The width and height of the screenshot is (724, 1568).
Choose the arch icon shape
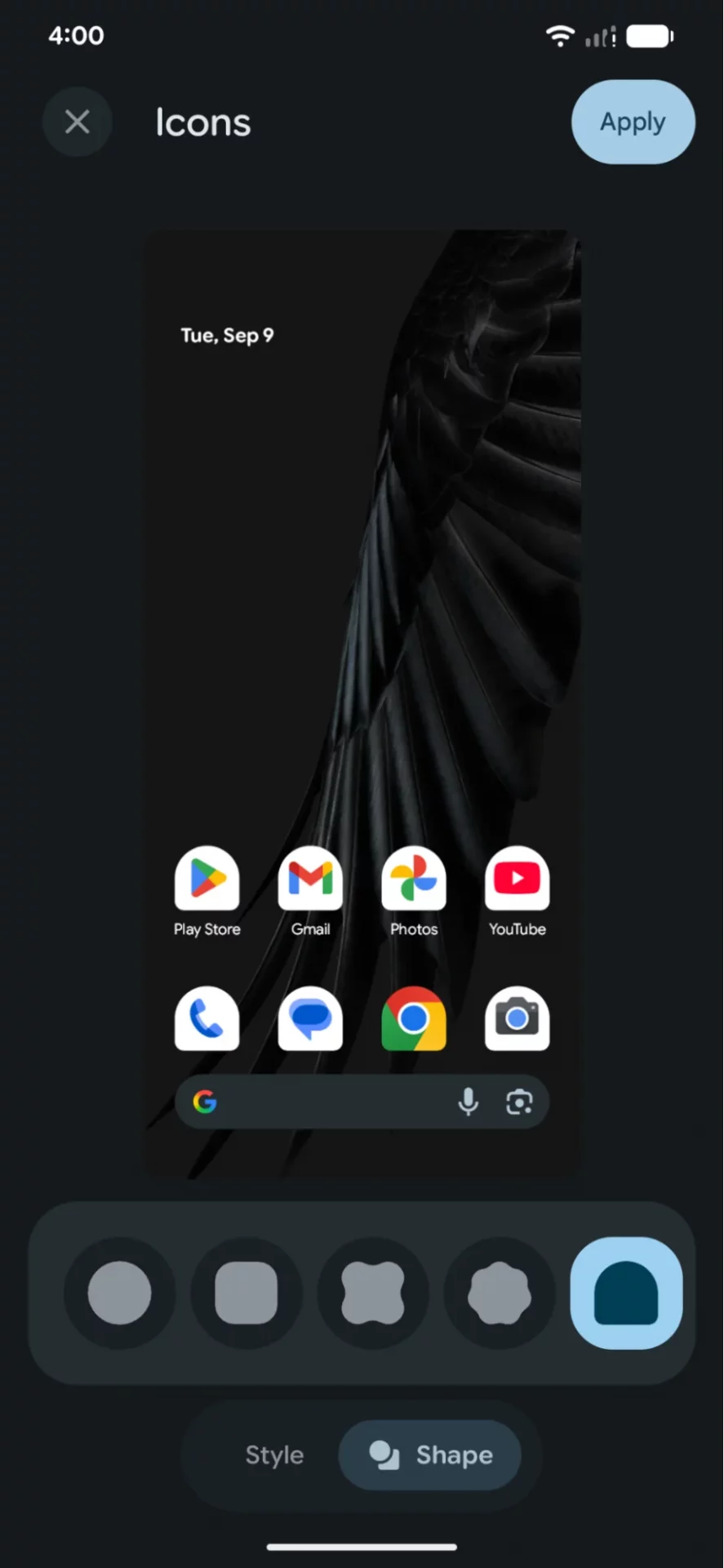pos(626,1293)
